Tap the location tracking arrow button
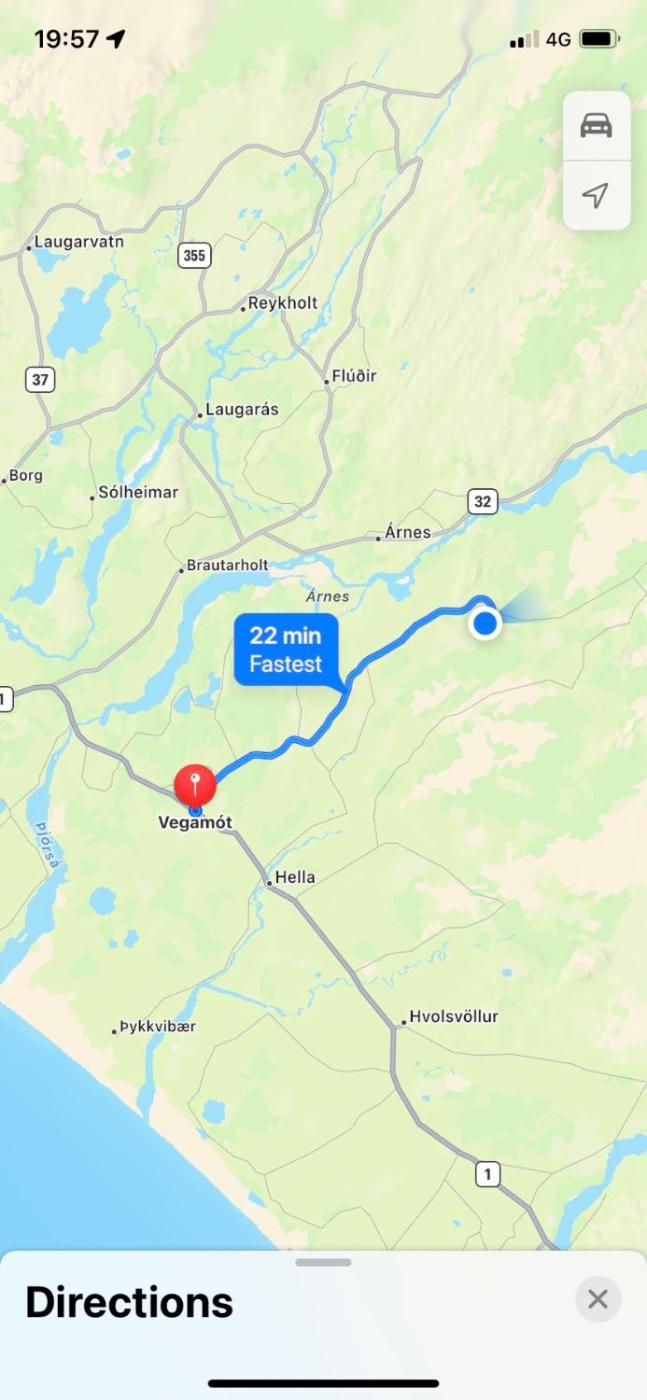Image resolution: width=647 pixels, height=1400 pixels. 596,195
